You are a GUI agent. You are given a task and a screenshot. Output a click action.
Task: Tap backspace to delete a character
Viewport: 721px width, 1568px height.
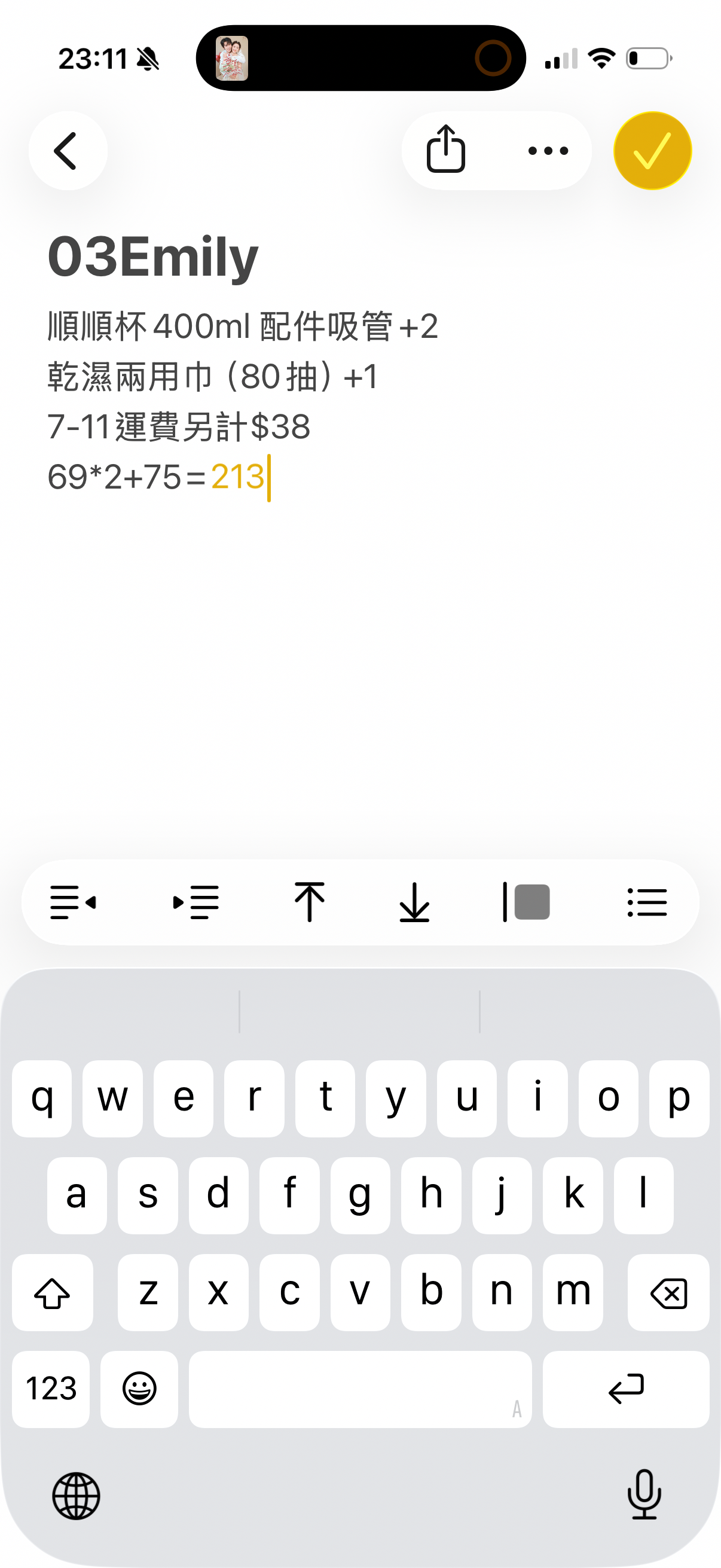668,1292
